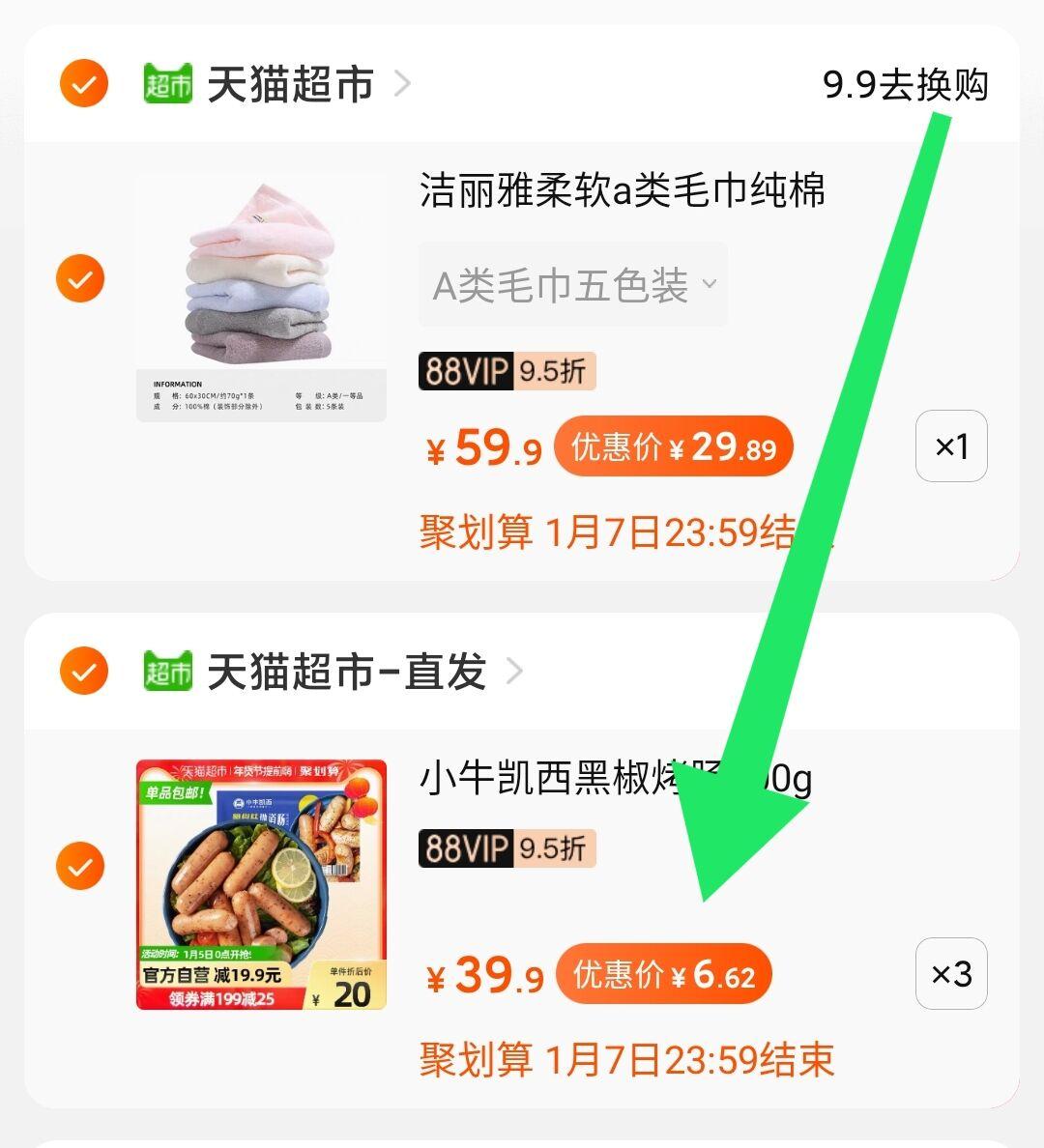This screenshot has width=1044, height=1148.
Task: Open the 9.9去换购 offer
Action: [x=905, y=85]
